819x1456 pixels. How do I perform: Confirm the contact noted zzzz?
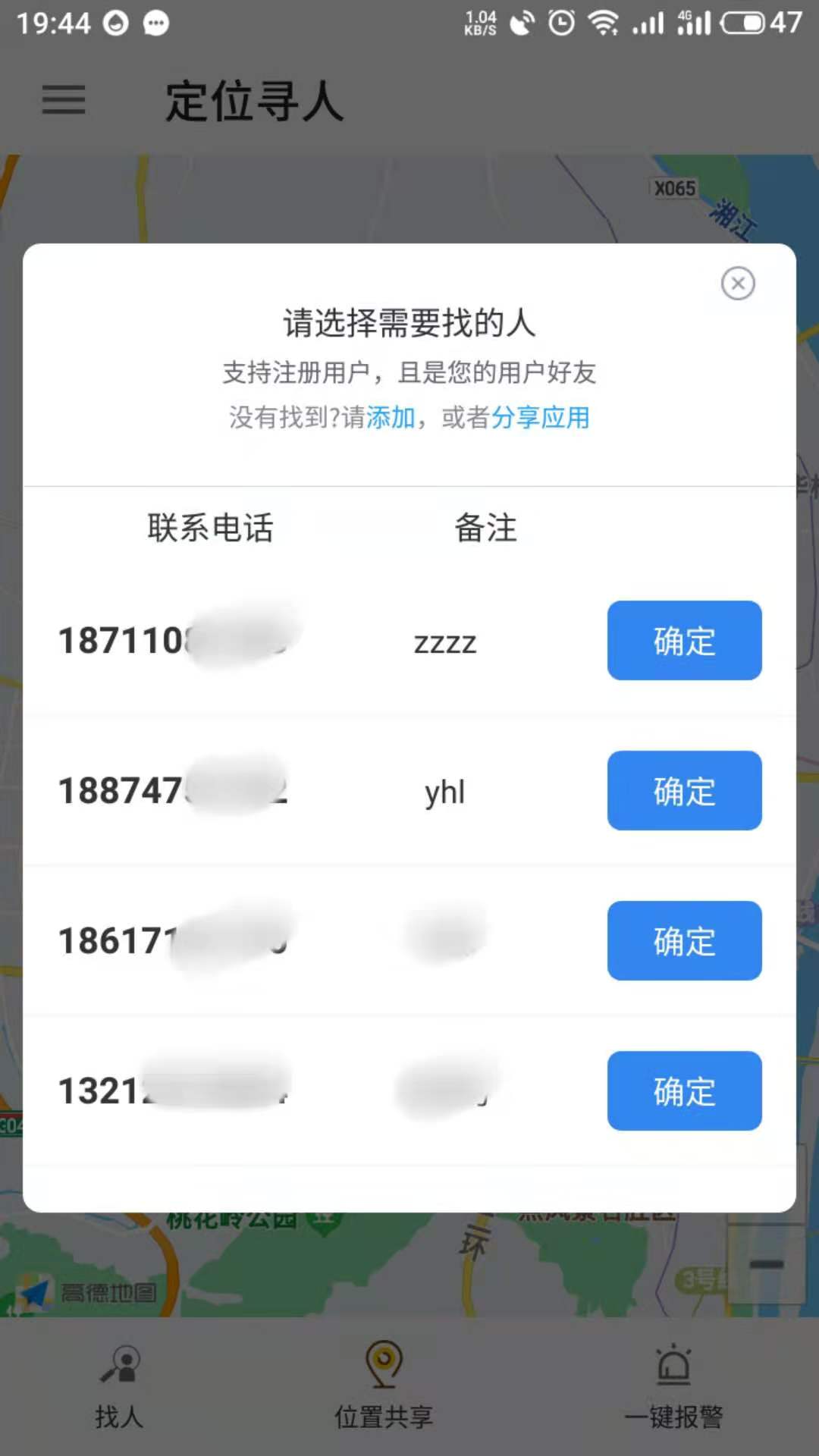pyautogui.click(x=684, y=641)
